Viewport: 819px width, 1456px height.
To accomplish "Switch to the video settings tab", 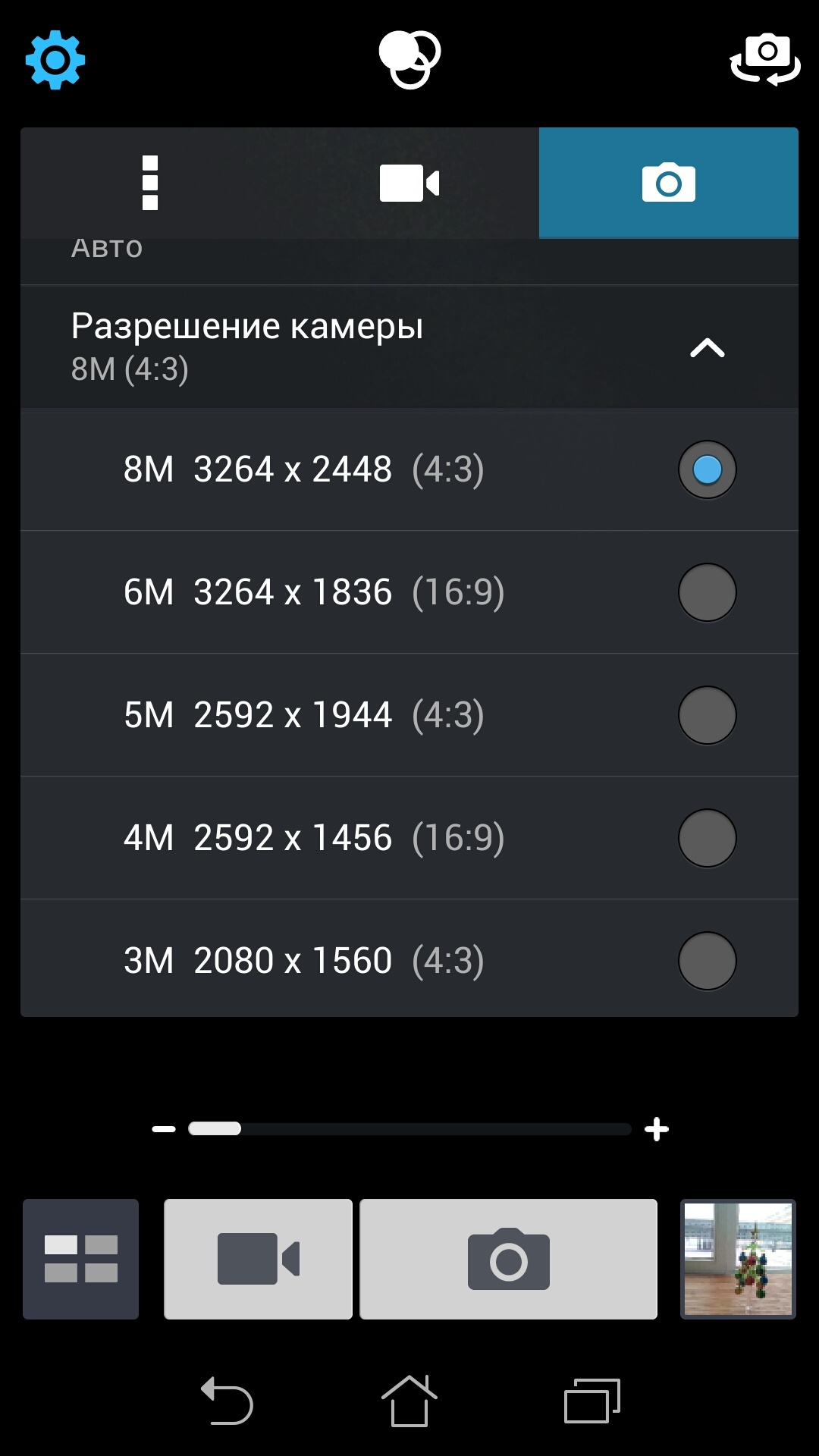I will (x=409, y=183).
